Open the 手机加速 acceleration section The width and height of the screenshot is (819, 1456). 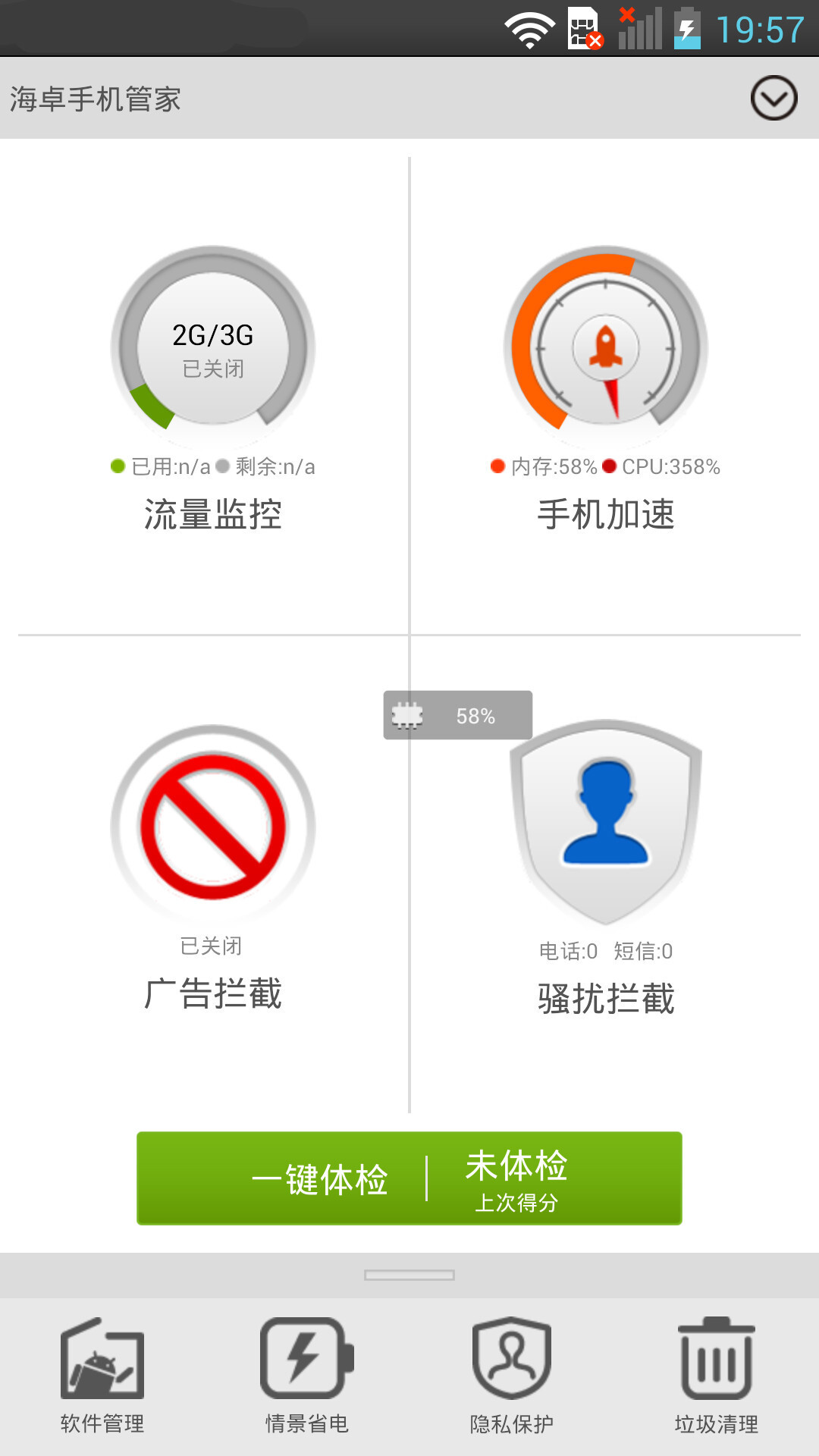click(608, 513)
